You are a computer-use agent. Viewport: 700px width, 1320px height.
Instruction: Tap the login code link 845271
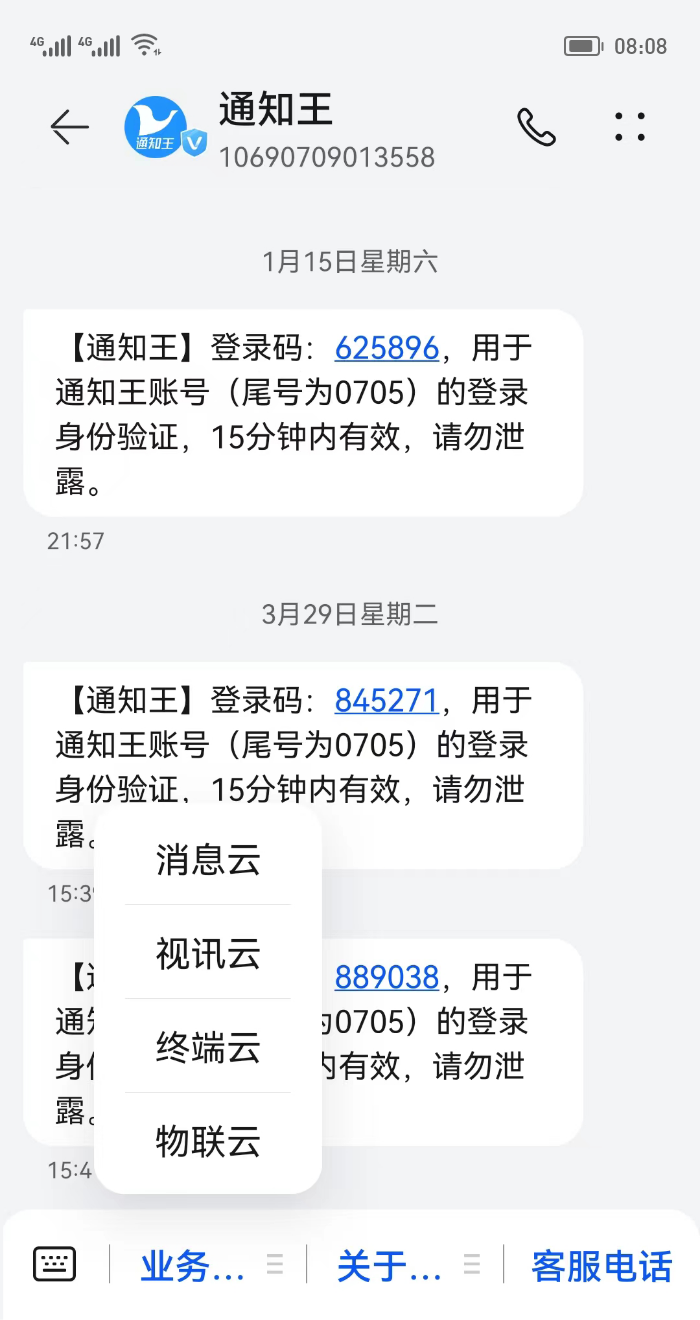point(386,701)
